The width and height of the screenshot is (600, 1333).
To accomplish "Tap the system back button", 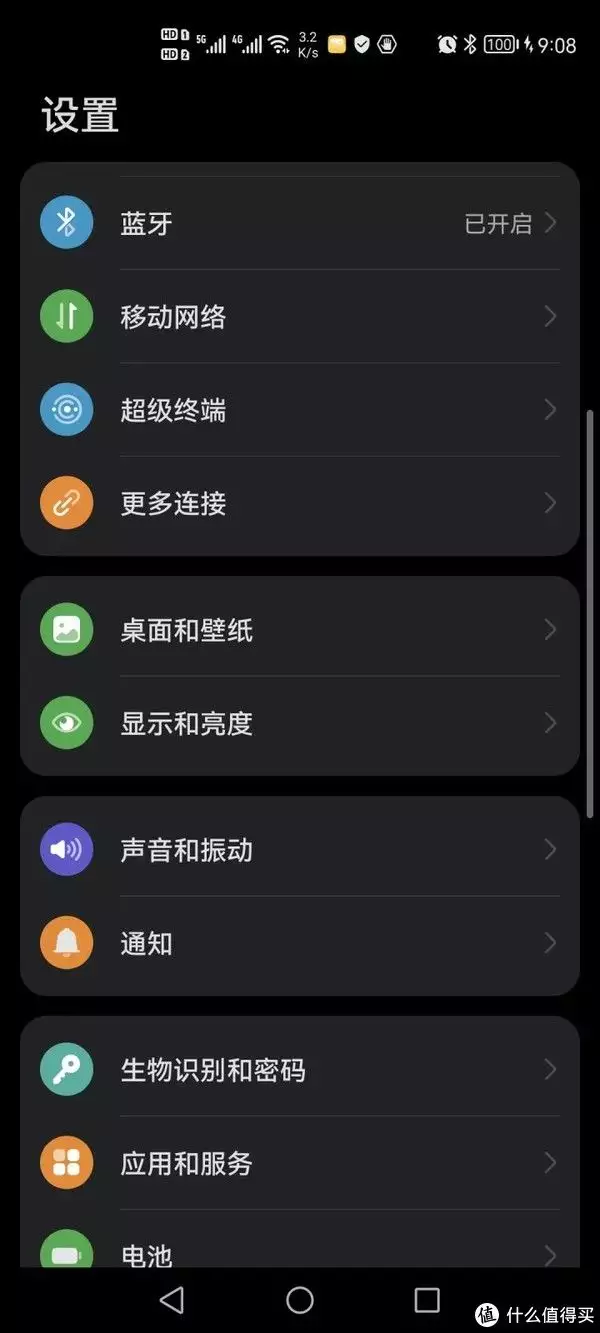I will [172, 1299].
